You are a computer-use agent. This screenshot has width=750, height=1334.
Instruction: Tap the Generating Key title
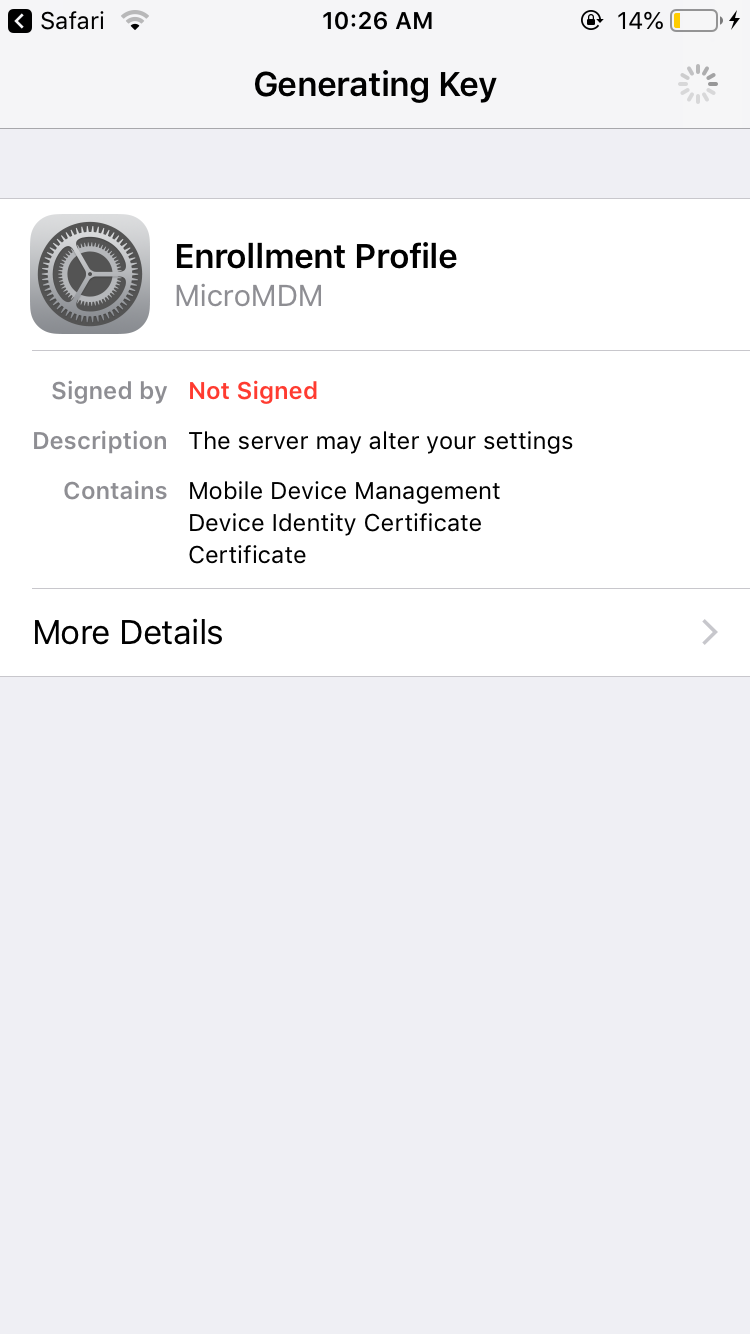(375, 84)
